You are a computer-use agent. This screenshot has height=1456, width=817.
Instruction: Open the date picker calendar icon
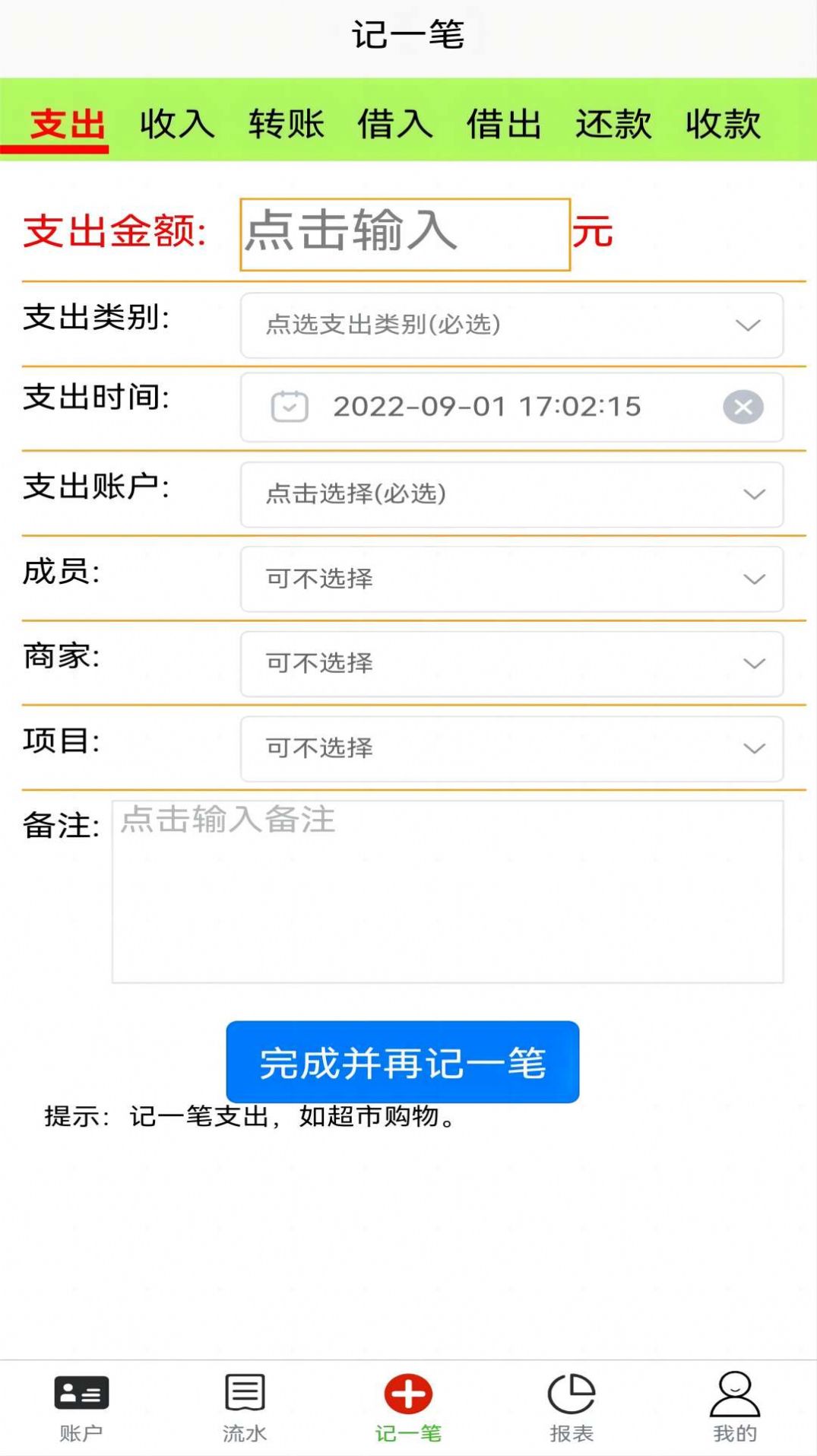pos(287,407)
